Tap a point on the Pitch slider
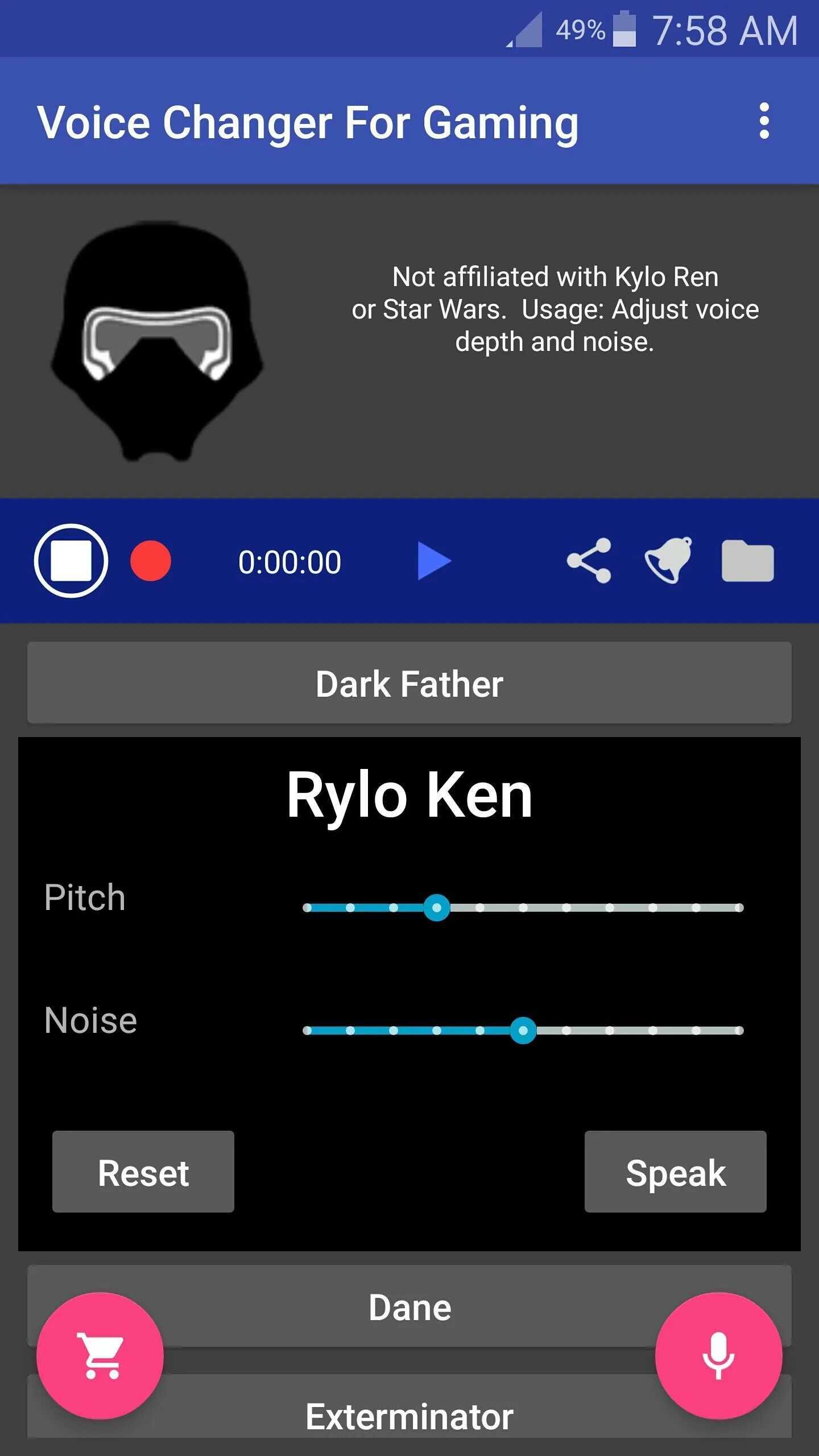 tap(523, 907)
